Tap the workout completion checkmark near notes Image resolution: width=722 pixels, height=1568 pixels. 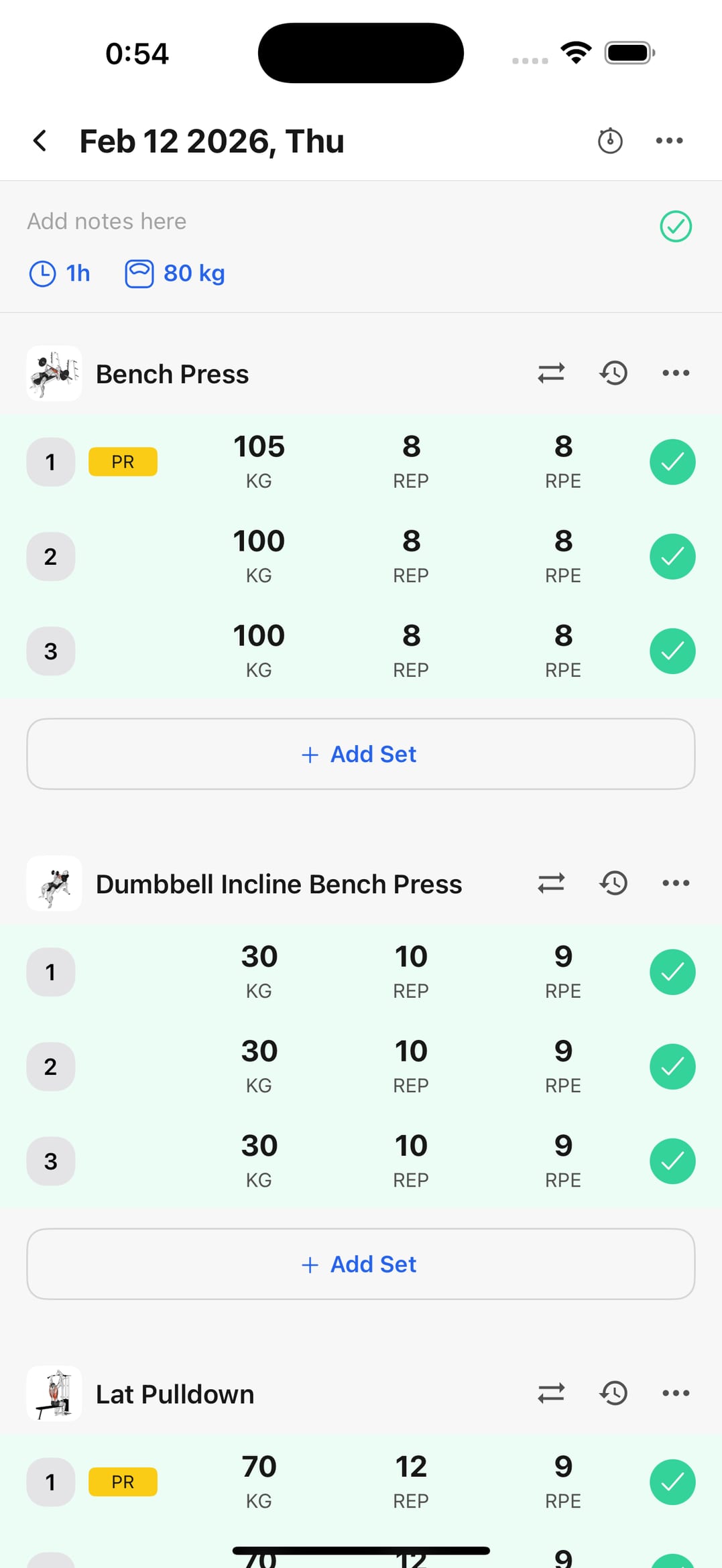click(x=675, y=226)
